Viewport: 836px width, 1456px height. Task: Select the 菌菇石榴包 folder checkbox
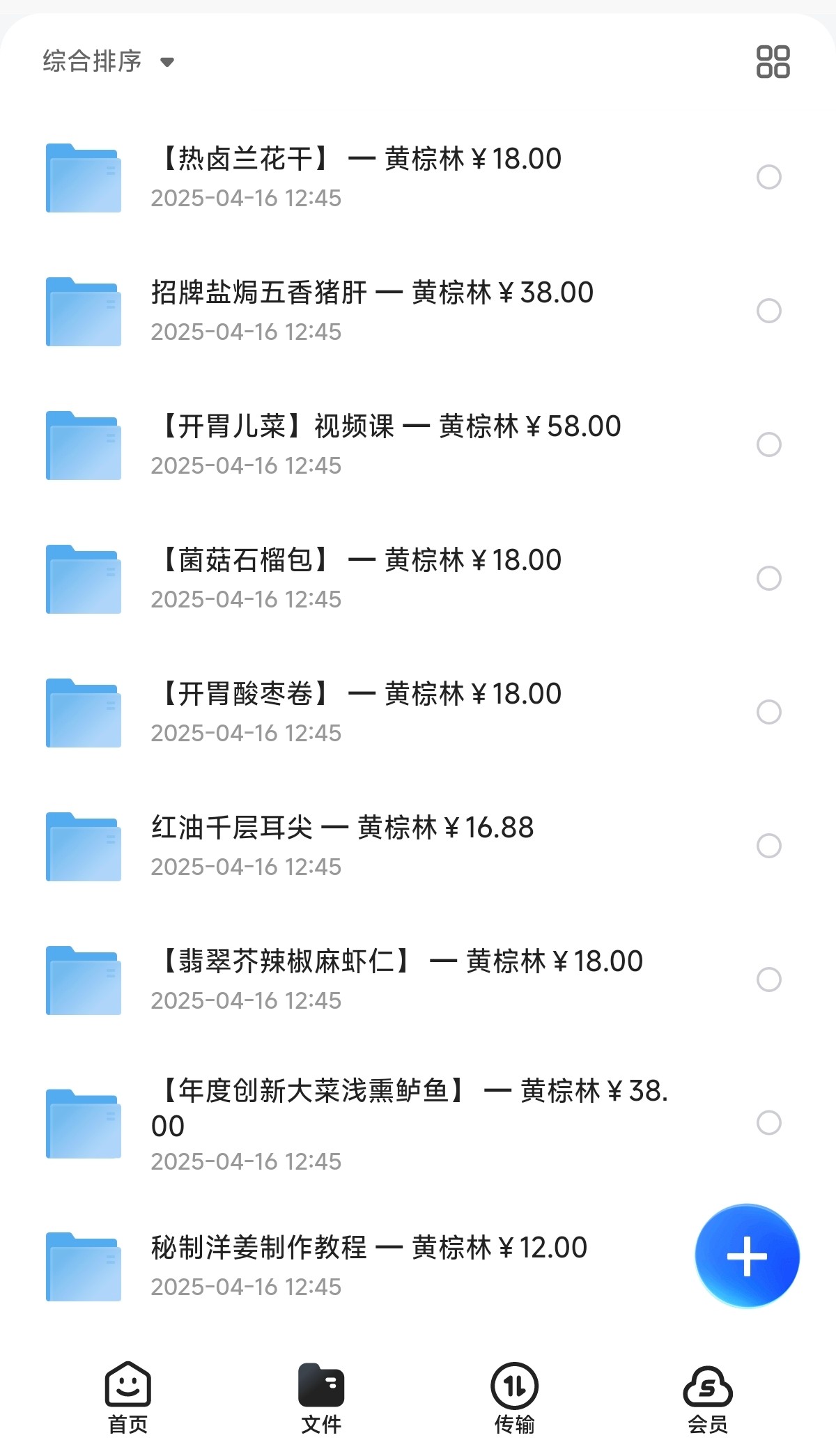[768, 578]
